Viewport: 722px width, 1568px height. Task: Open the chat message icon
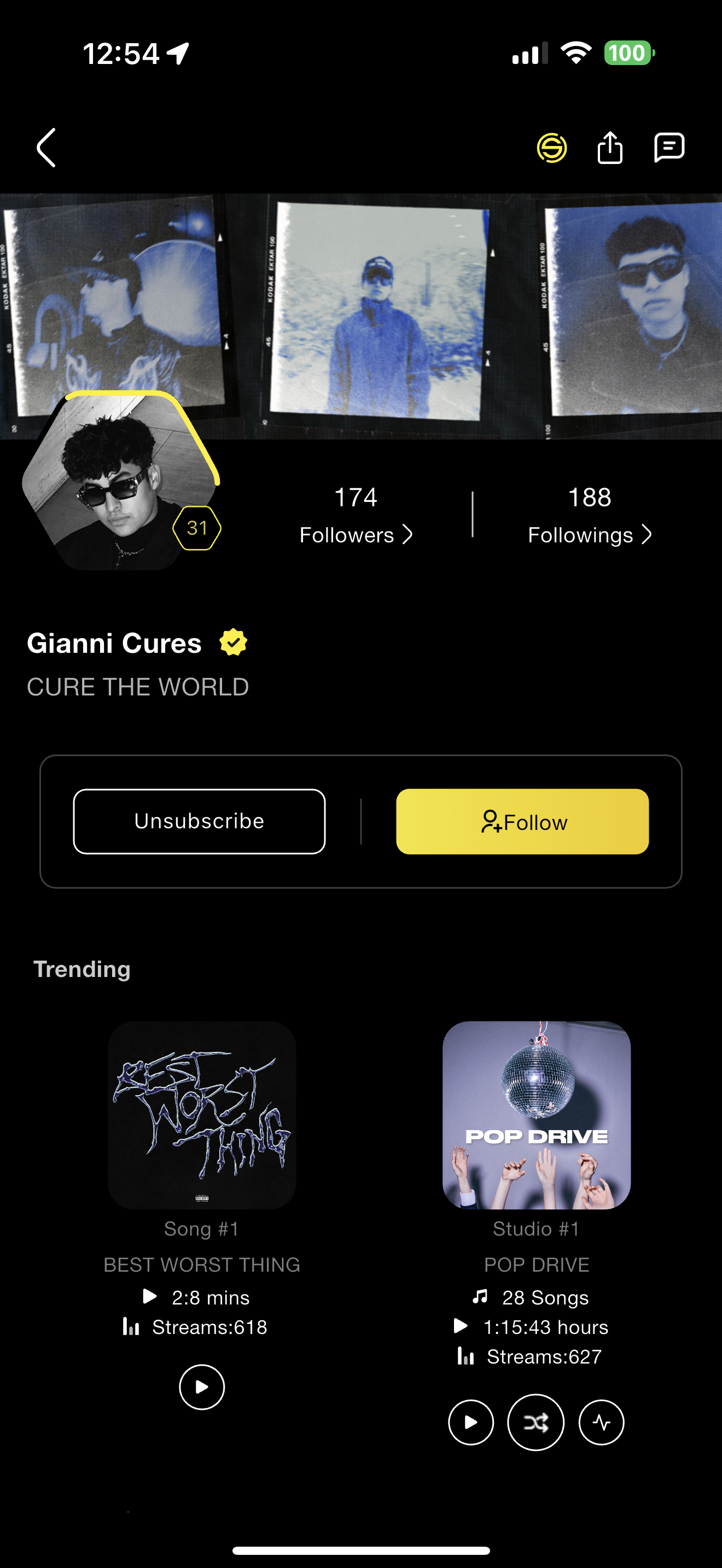pyautogui.click(x=668, y=147)
